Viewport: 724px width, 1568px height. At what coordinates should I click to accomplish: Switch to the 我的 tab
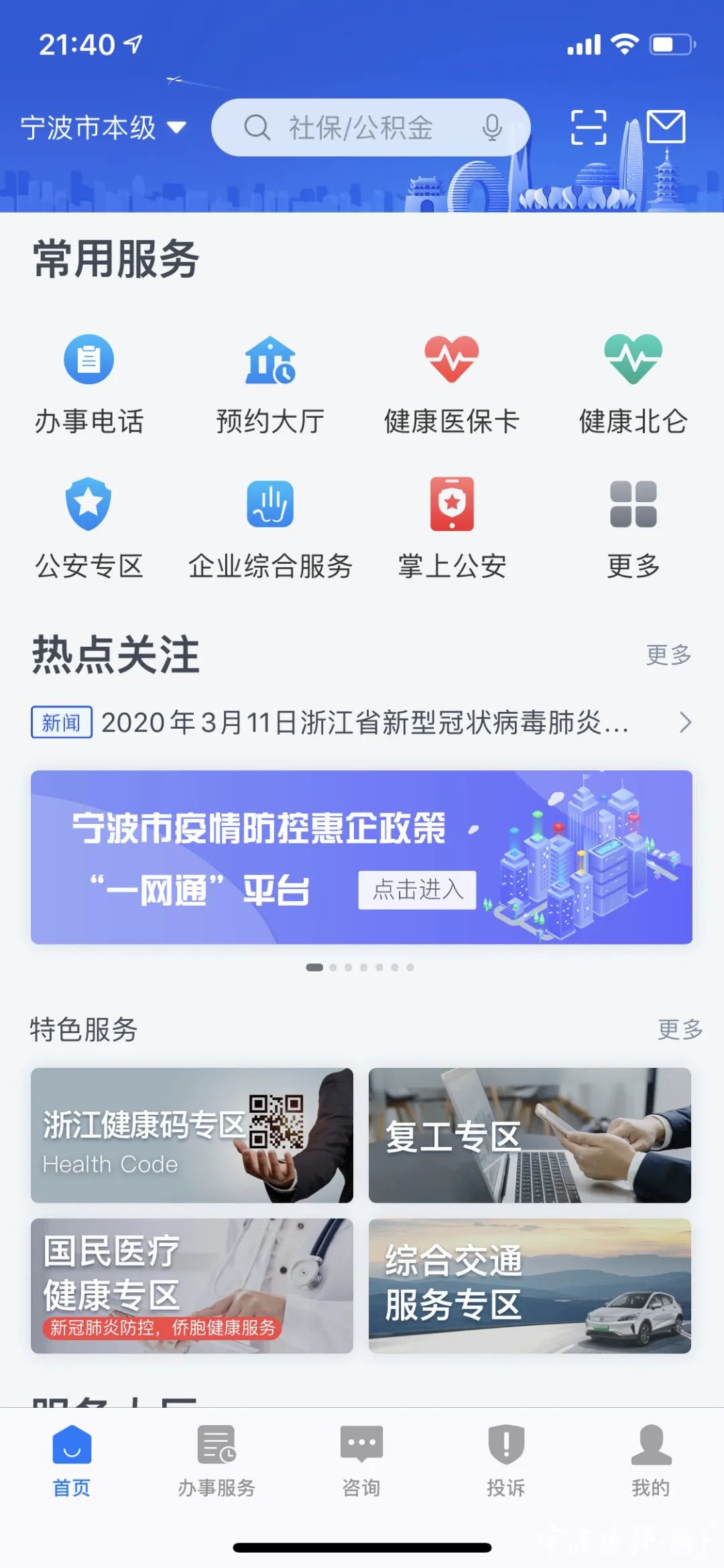[650, 1459]
